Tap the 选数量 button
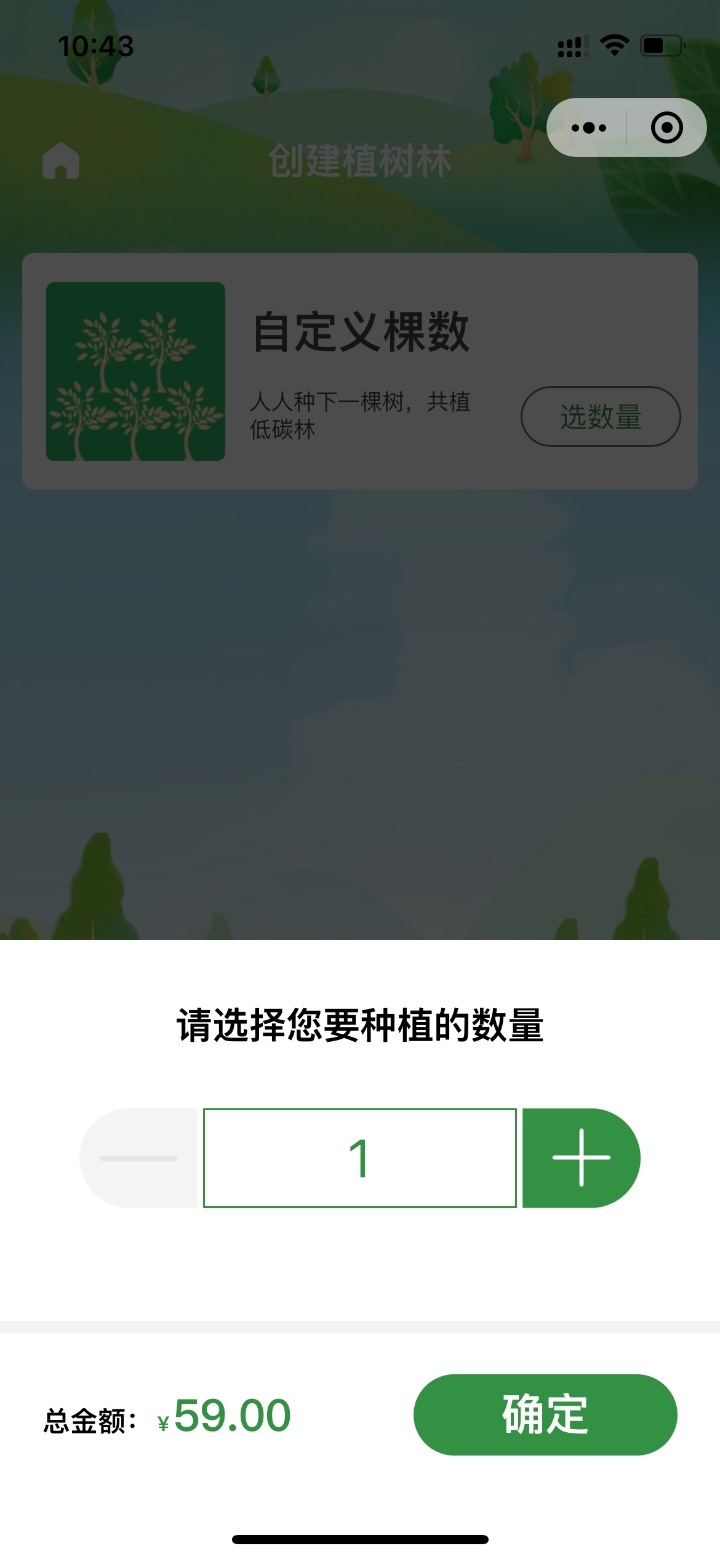This screenshot has height=1559, width=720. [601, 416]
